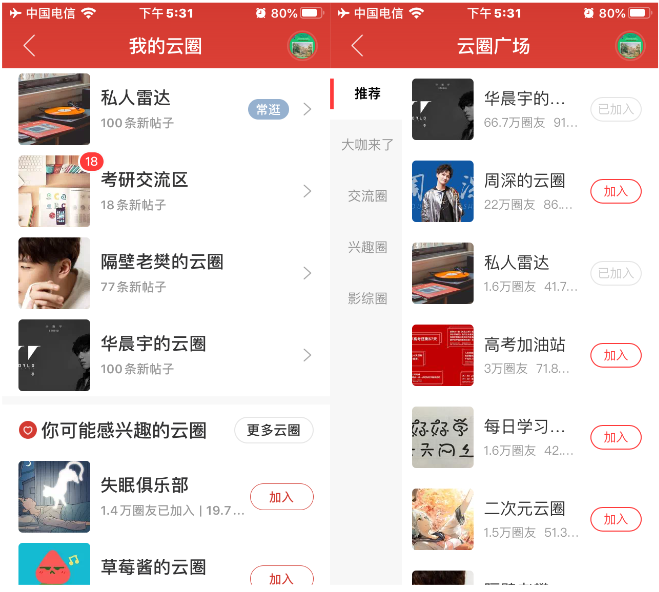The width and height of the screenshot is (659, 592).
Task: Join 每日学习 circle
Action: 615,437
